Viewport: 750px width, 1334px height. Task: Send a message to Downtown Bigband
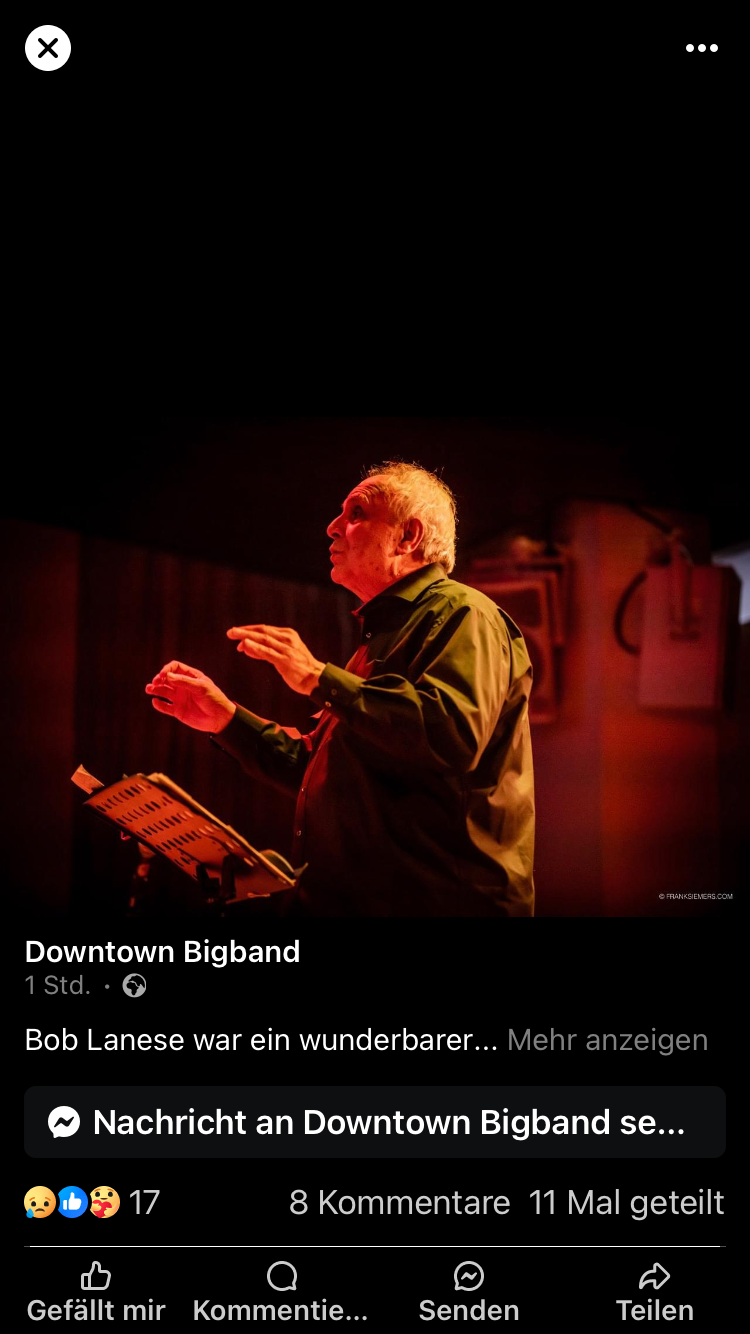coord(375,1122)
